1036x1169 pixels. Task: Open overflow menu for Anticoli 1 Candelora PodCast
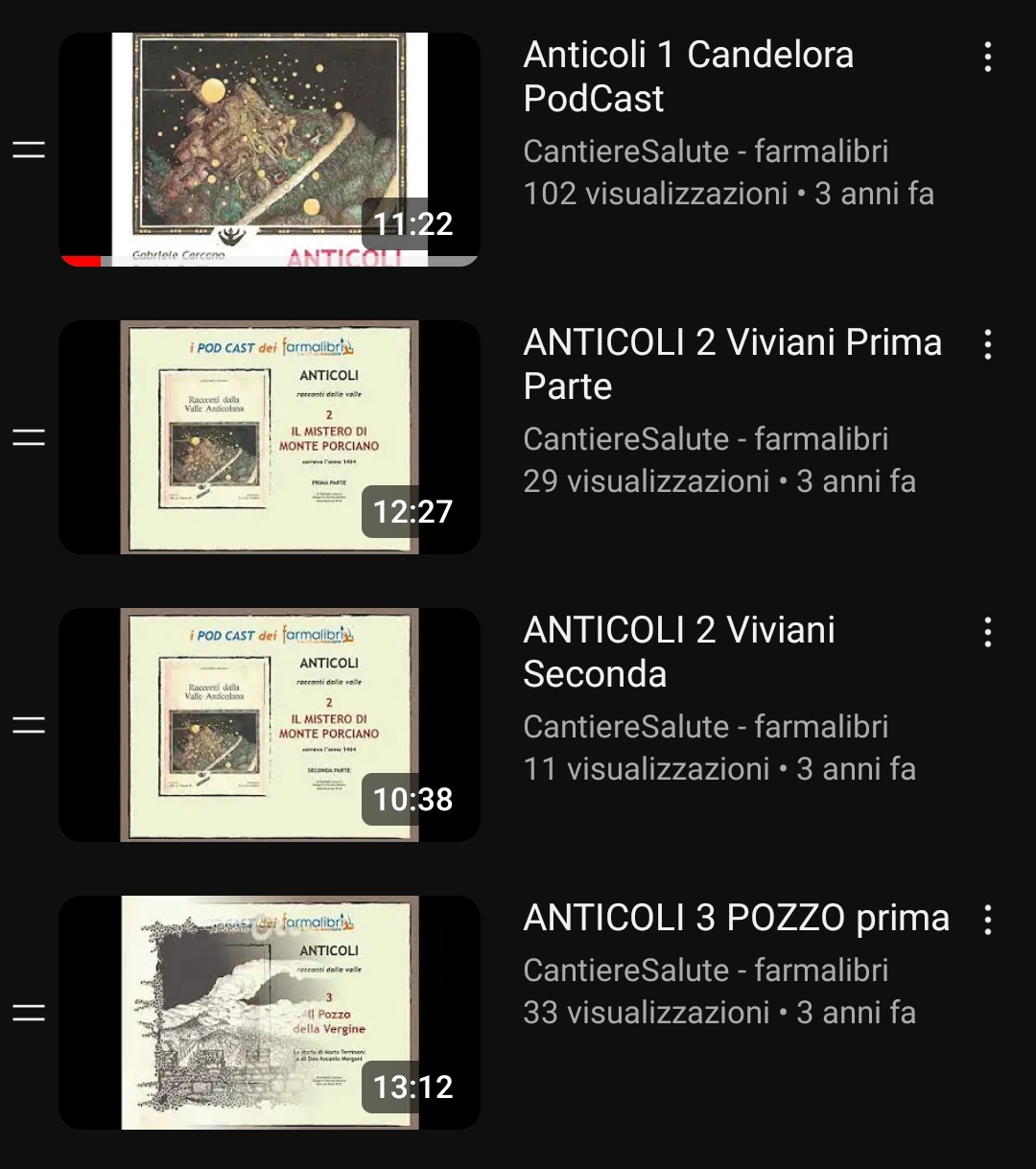click(987, 58)
